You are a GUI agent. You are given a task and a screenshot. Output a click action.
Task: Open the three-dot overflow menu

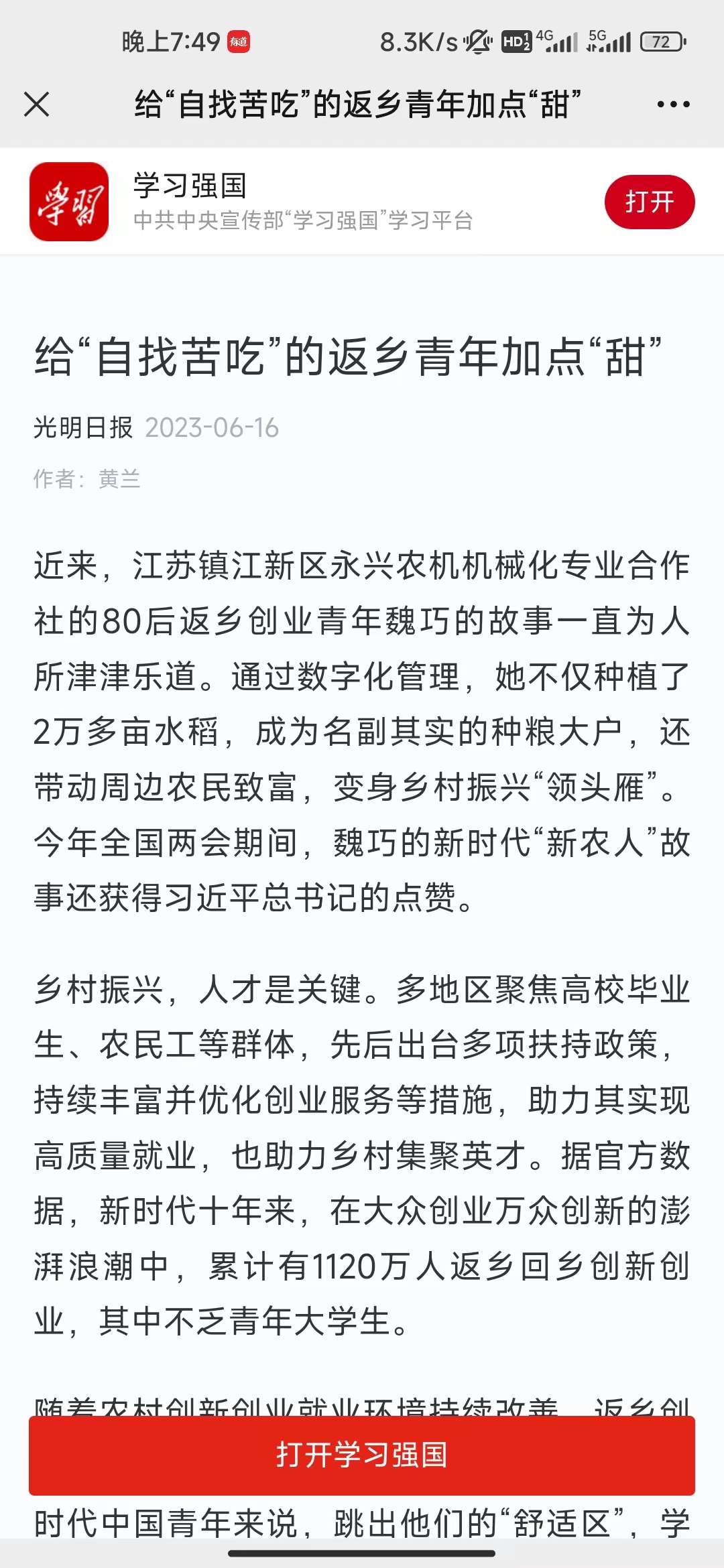pyautogui.click(x=673, y=105)
